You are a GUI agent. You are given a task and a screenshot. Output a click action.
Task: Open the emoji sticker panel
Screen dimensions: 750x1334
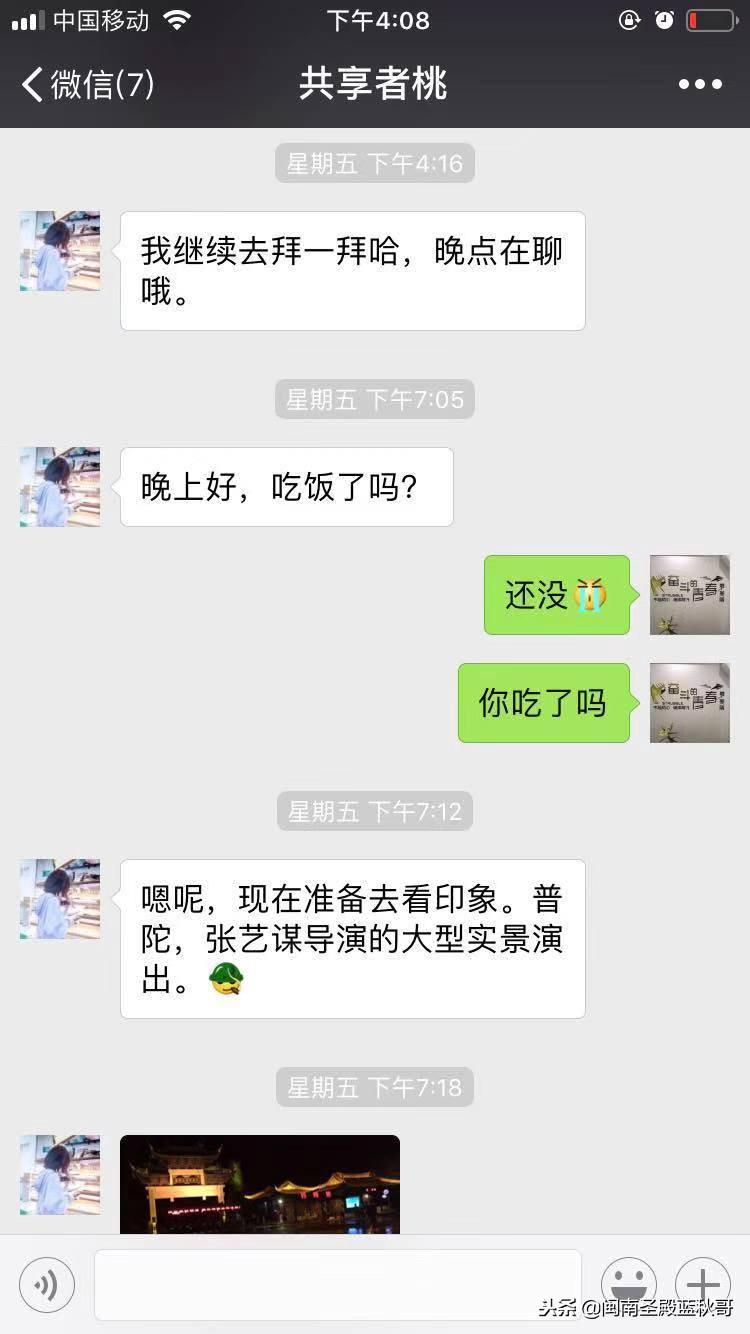pos(628,1282)
